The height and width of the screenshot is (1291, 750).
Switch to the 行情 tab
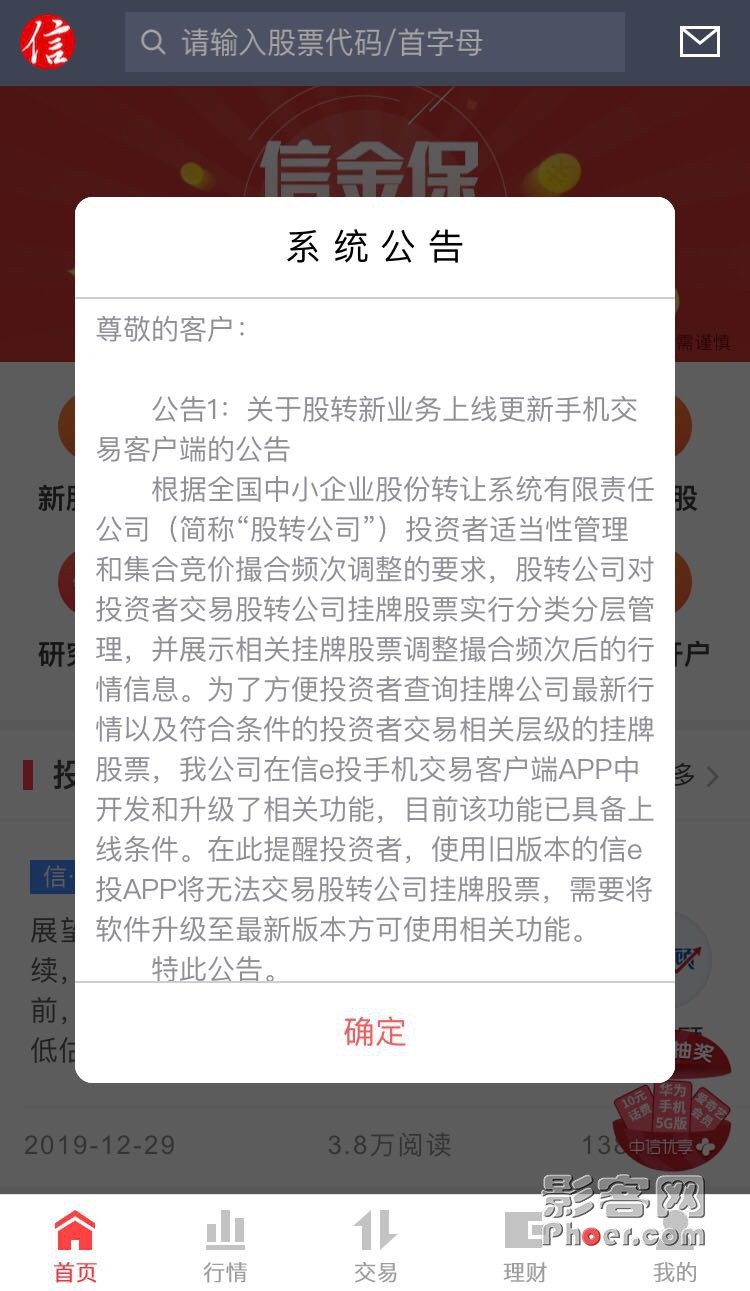point(225,1245)
